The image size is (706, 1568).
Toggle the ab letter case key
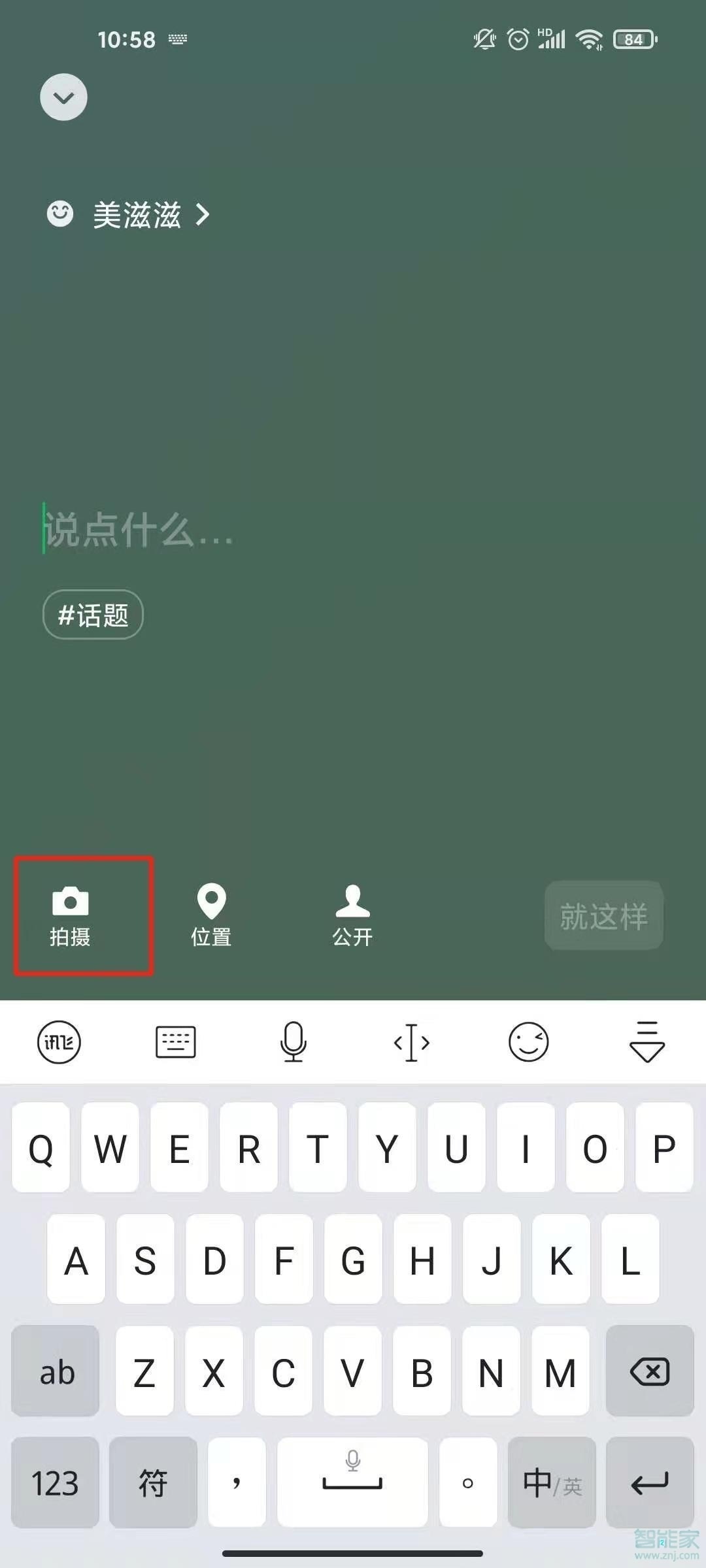(56, 1372)
